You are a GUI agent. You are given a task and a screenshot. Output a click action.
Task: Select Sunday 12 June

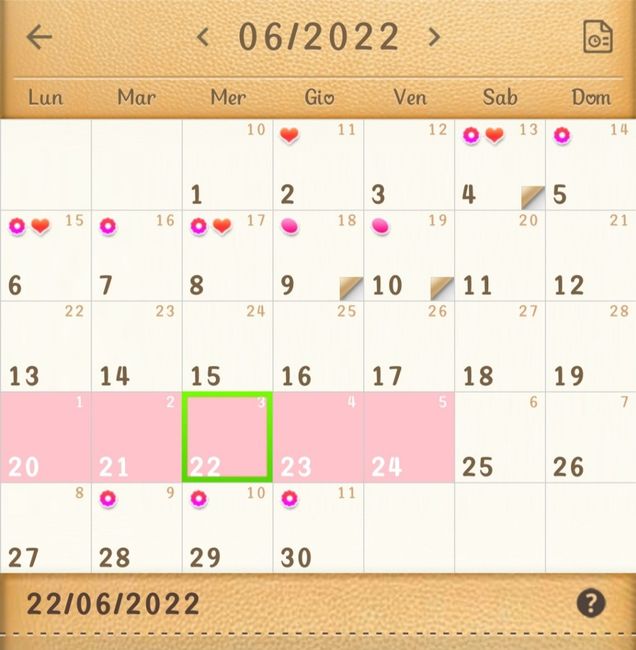pos(590,256)
